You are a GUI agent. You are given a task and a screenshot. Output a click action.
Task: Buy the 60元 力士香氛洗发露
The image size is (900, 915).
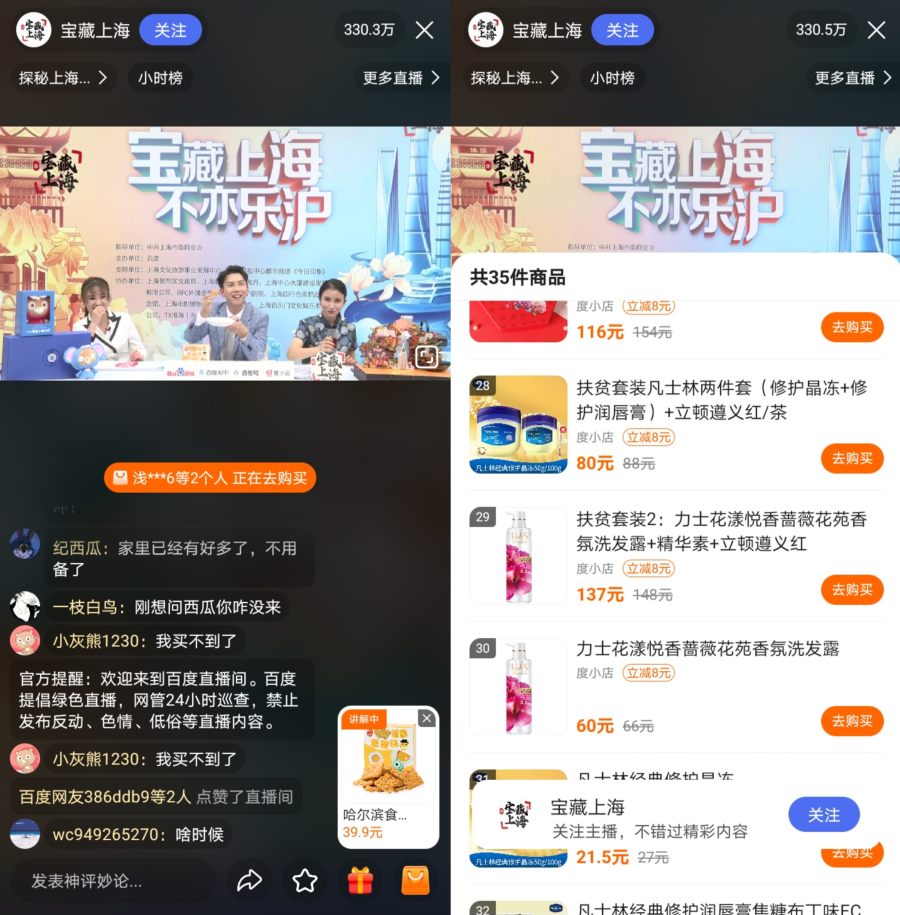852,721
